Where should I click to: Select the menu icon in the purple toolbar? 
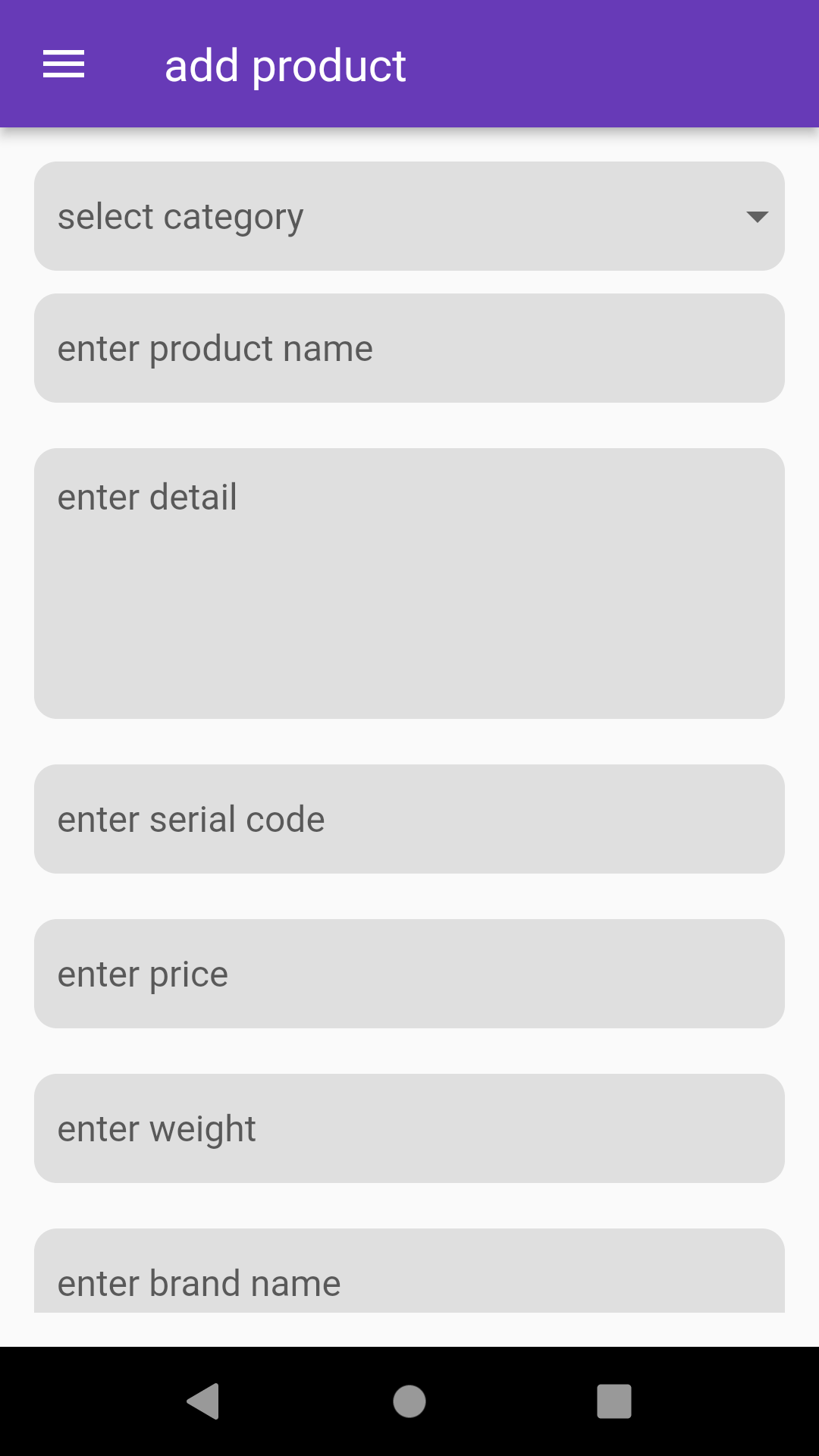(63, 64)
